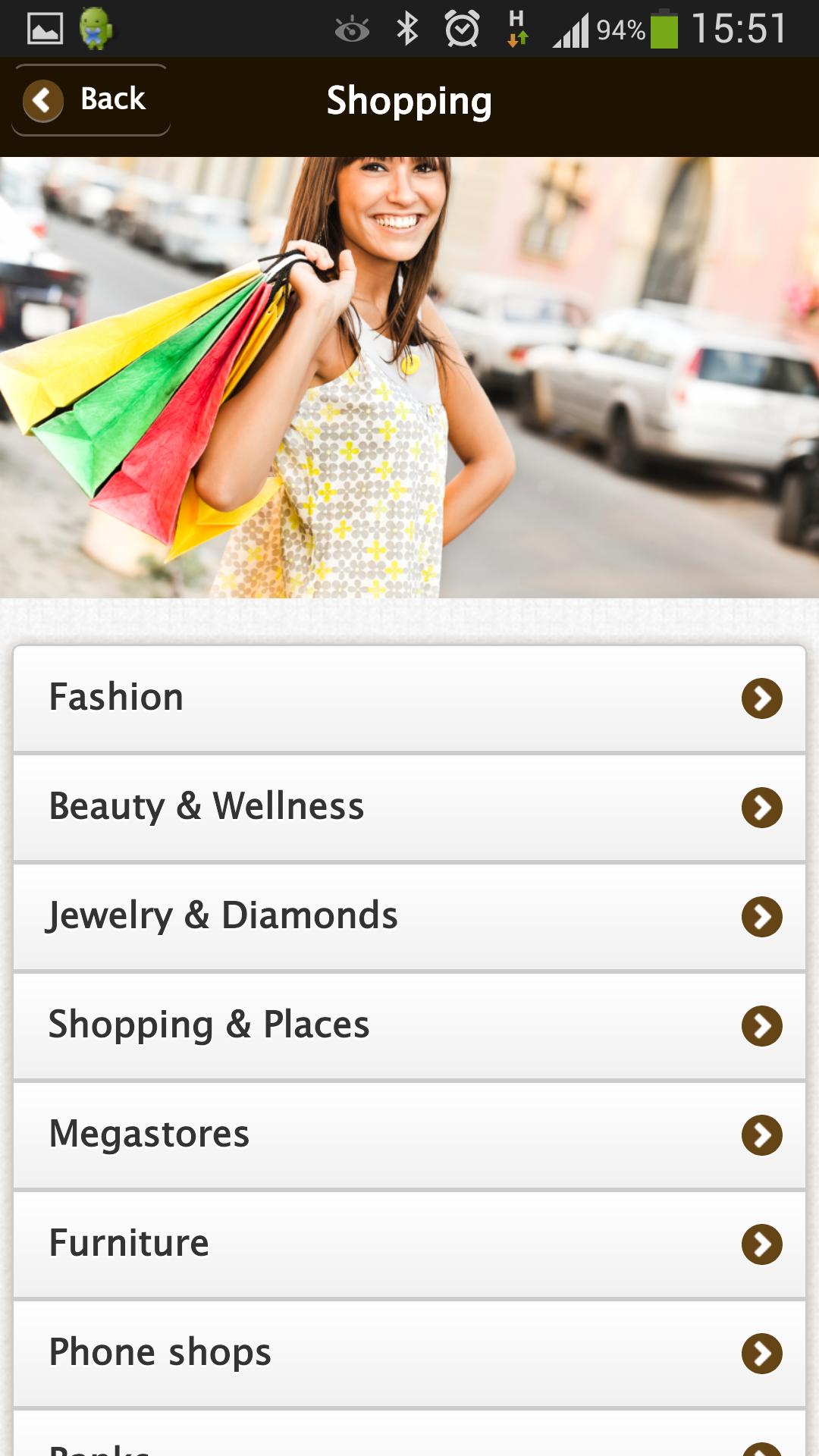Tap the green battery level indicator
The image size is (819, 1456).
click(x=664, y=27)
